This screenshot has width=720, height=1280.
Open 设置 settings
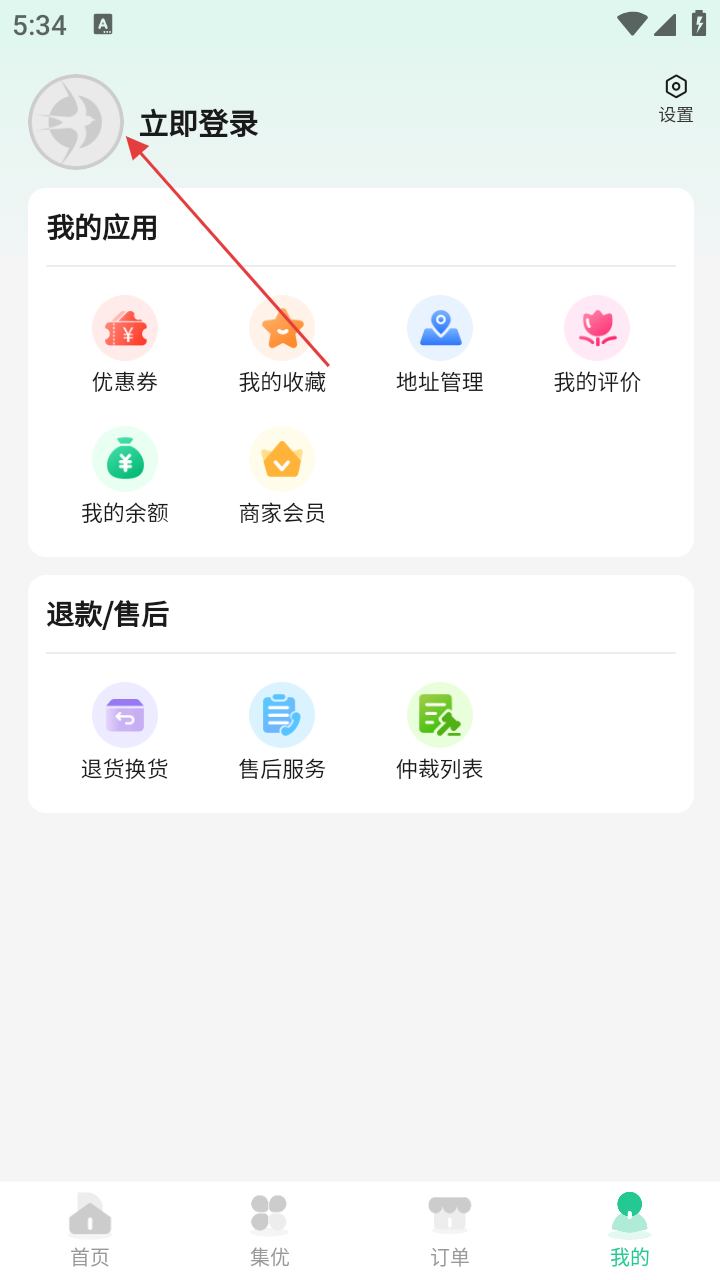click(x=676, y=99)
